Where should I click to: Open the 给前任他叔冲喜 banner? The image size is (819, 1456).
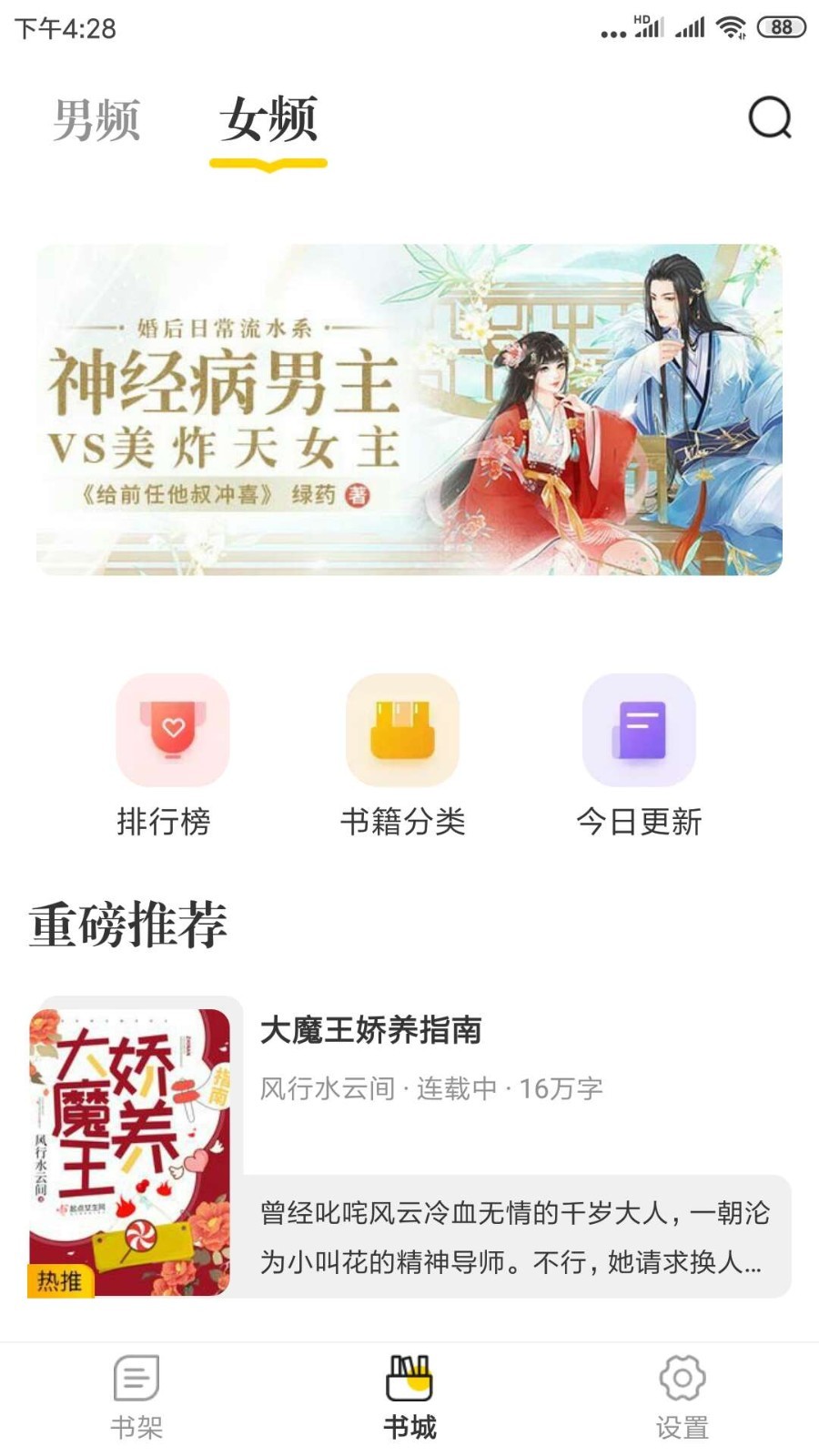pyautogui.click(x=409, y=408)
